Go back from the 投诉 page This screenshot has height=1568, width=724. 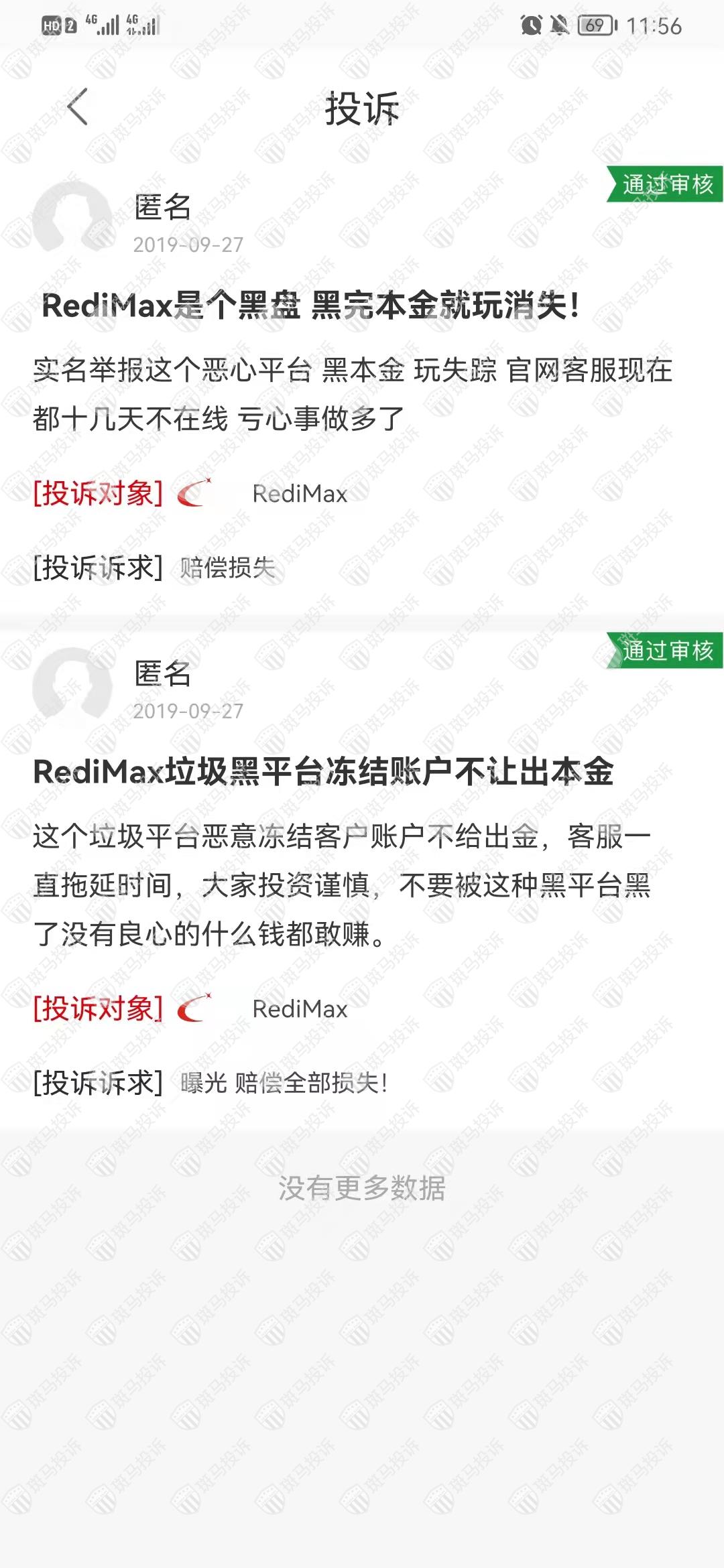coord(78,107)
